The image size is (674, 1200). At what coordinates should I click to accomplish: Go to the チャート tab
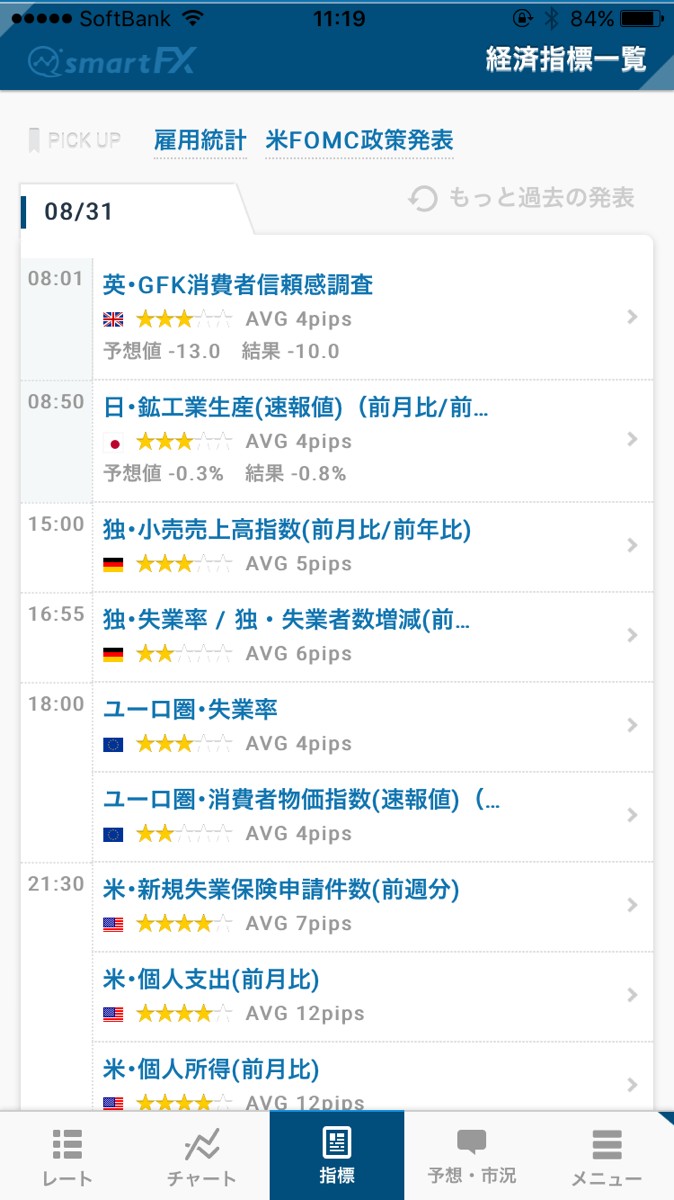pos(202,1156)
